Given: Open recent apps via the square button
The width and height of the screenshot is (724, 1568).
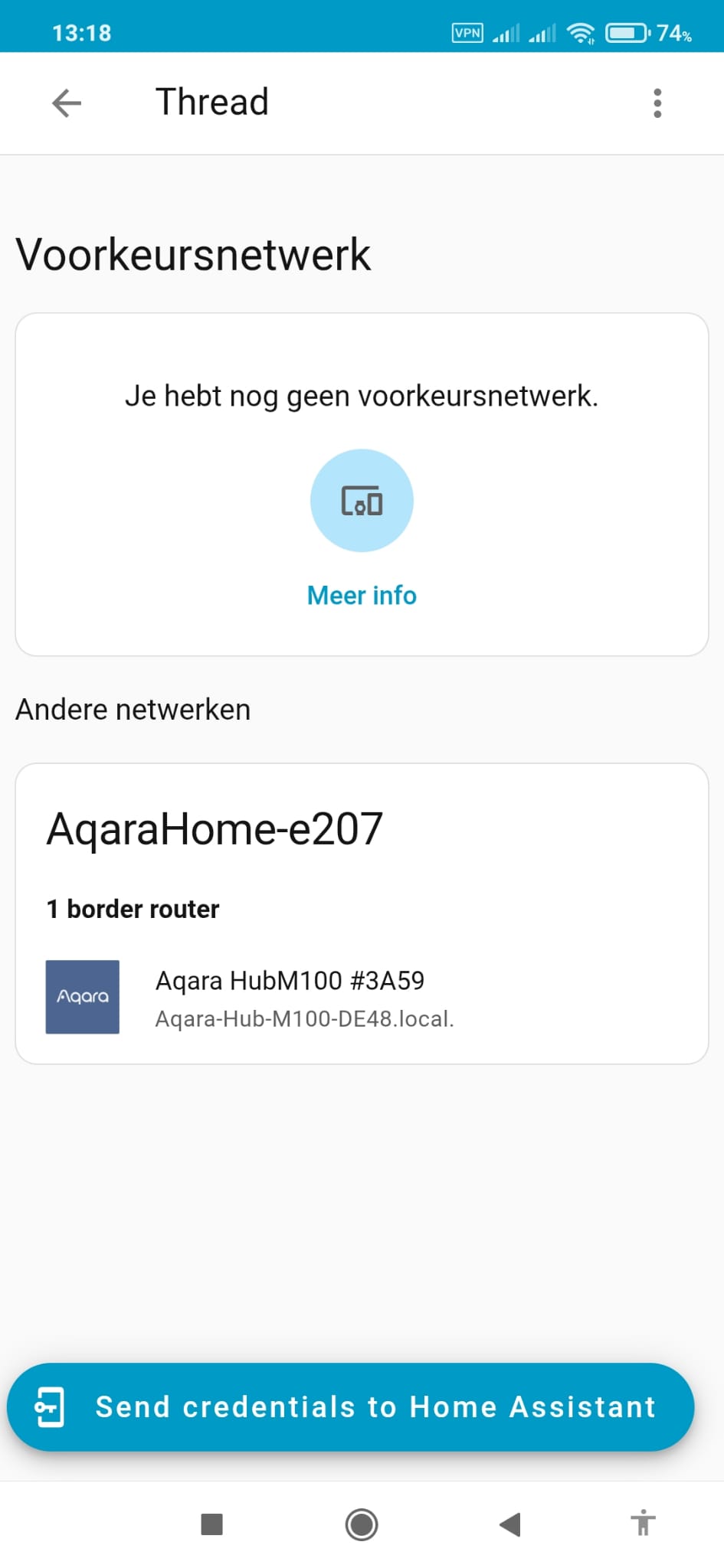Looking at the screenshot, I should [x=211, y=1524].
